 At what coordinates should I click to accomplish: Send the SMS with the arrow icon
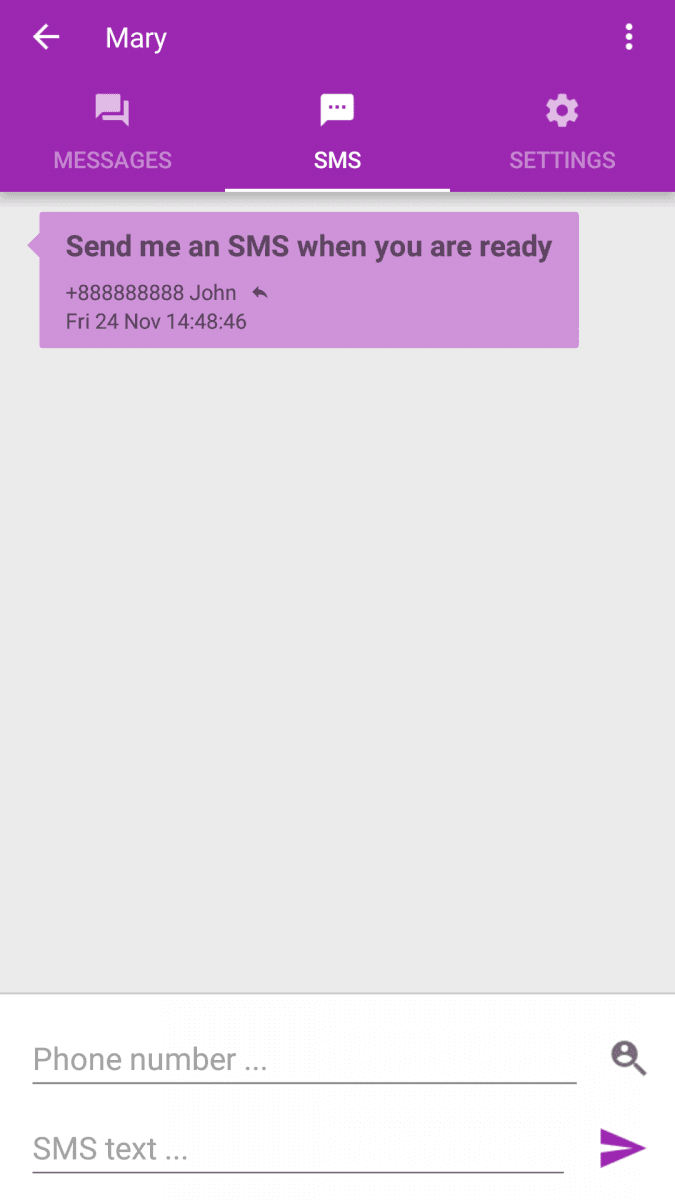[x=622, y=1148]
